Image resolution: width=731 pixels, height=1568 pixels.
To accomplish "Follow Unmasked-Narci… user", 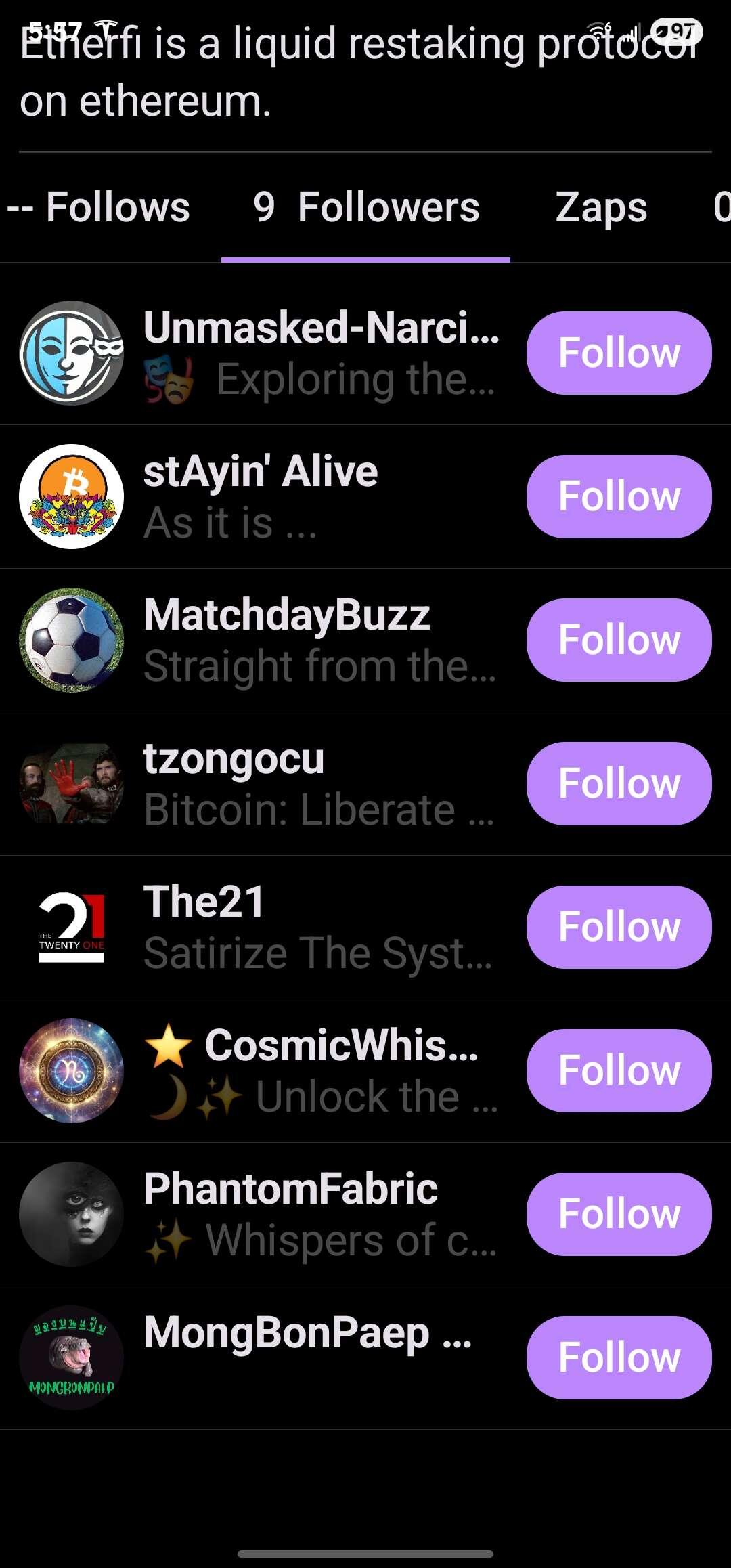I will (x=619, y=353).
